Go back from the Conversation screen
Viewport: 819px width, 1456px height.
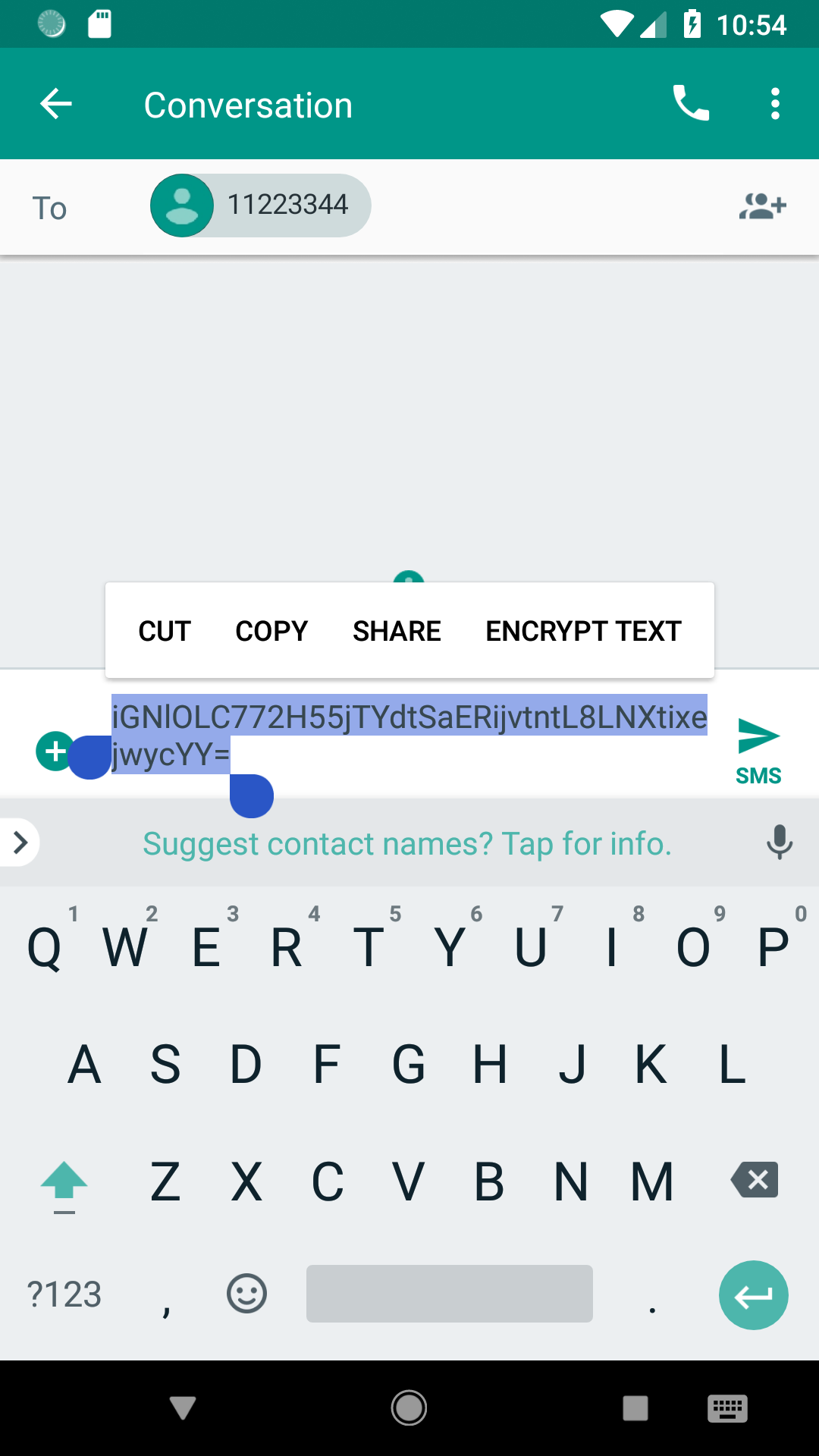tap(56, 104)
